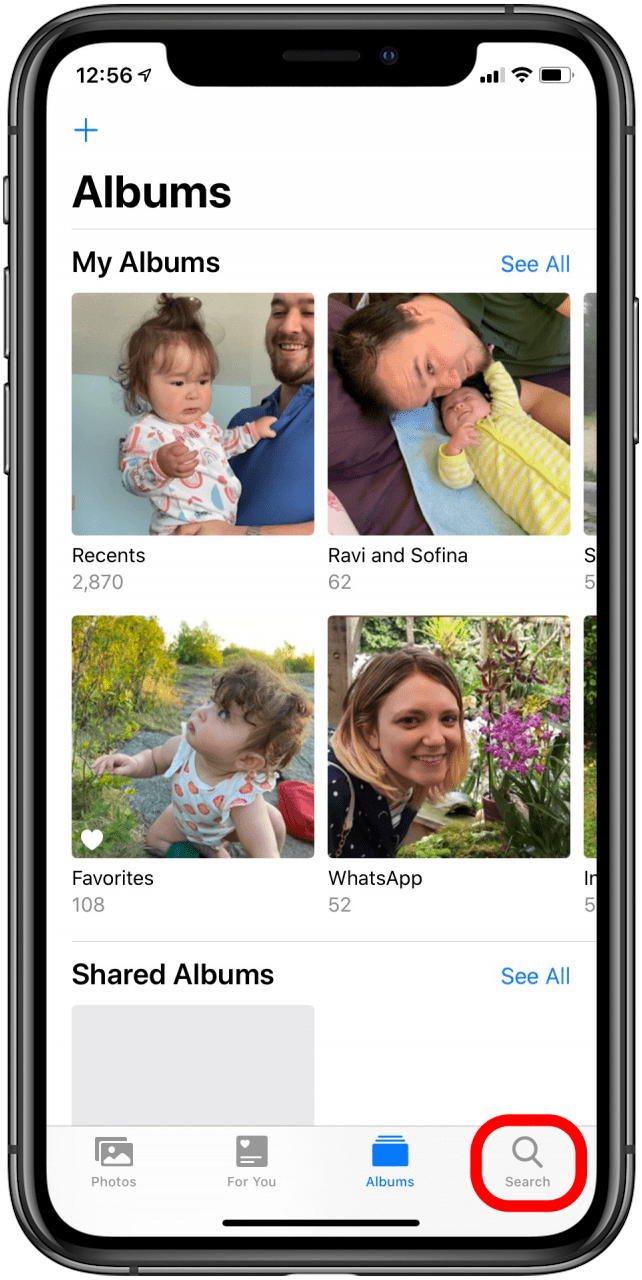Tap the plus icon to add album

pos(87,131)
